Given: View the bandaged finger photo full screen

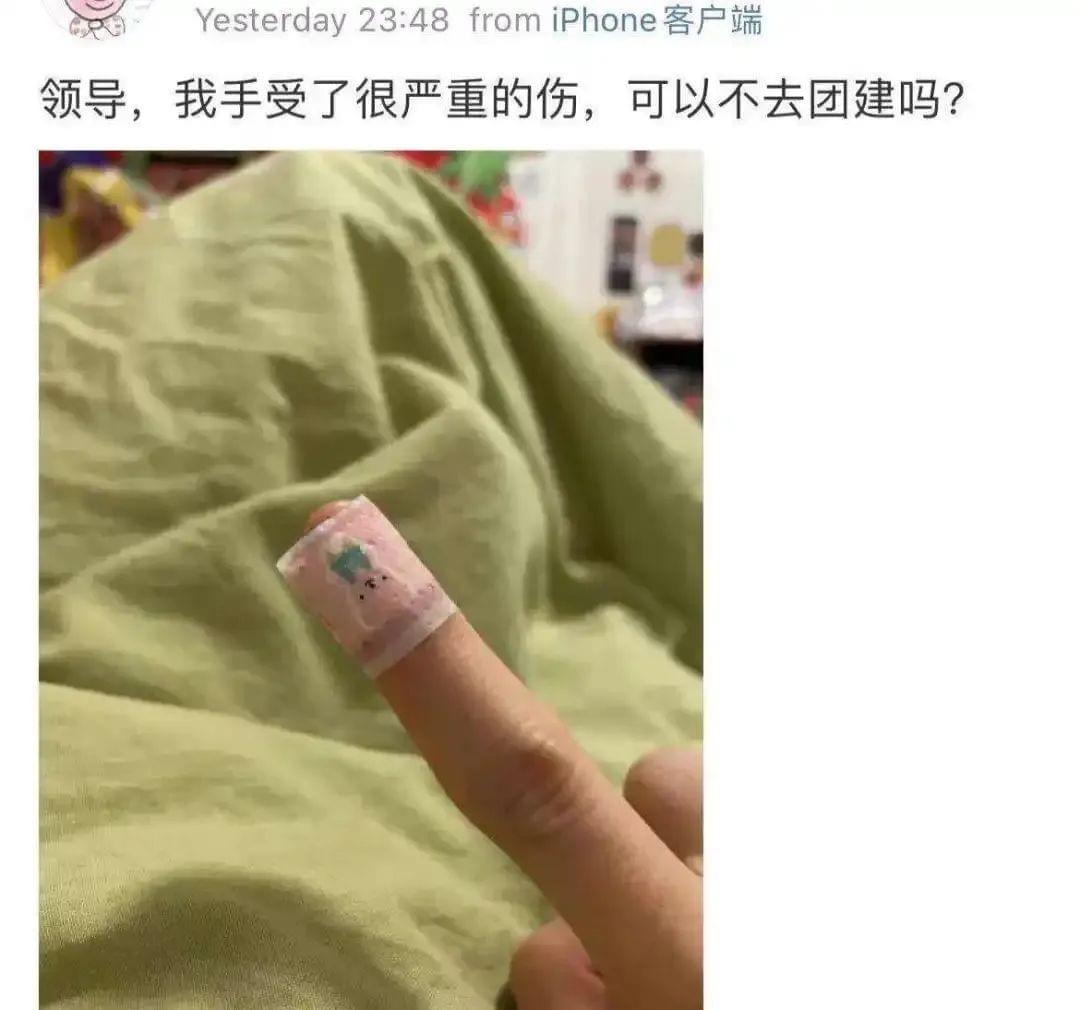Looking at the screenshot, I should (370, 580).
